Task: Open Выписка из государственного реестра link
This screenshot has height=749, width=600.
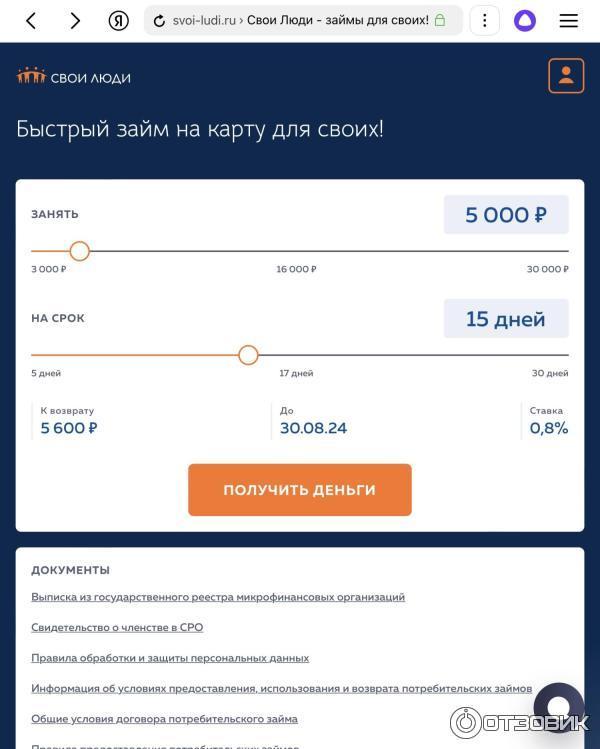Action: [x=218, y=597]
